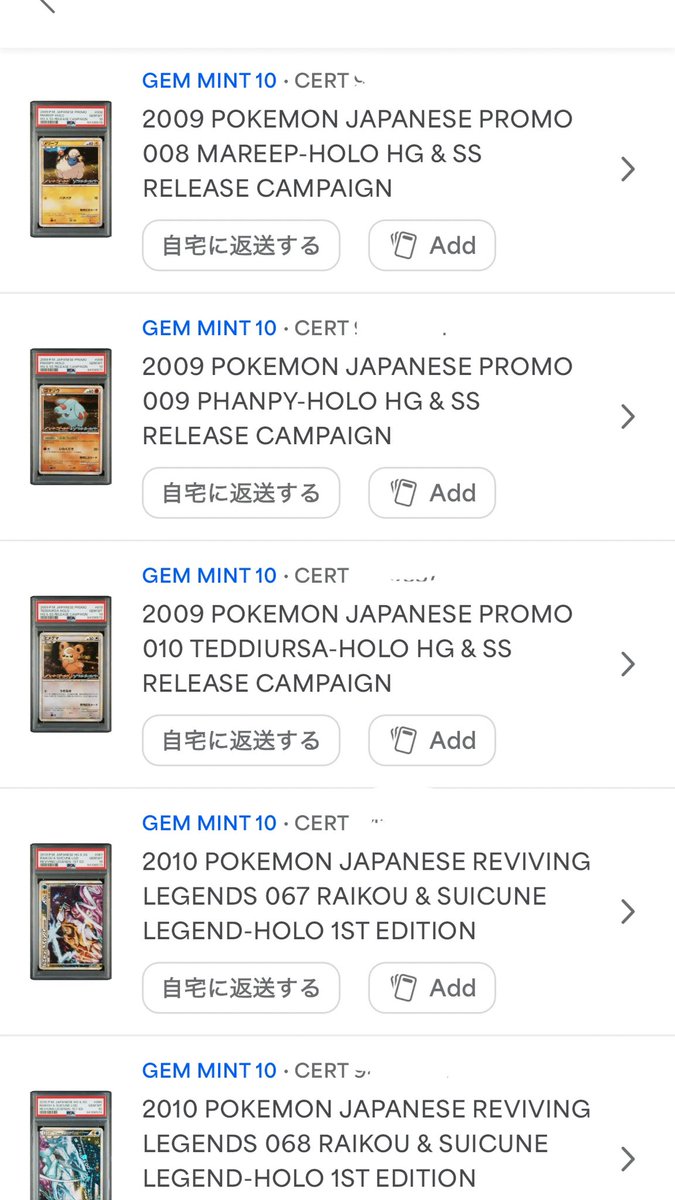Add the Phanpy-Holo card
675x1200 pixels.
pos(432,493)
